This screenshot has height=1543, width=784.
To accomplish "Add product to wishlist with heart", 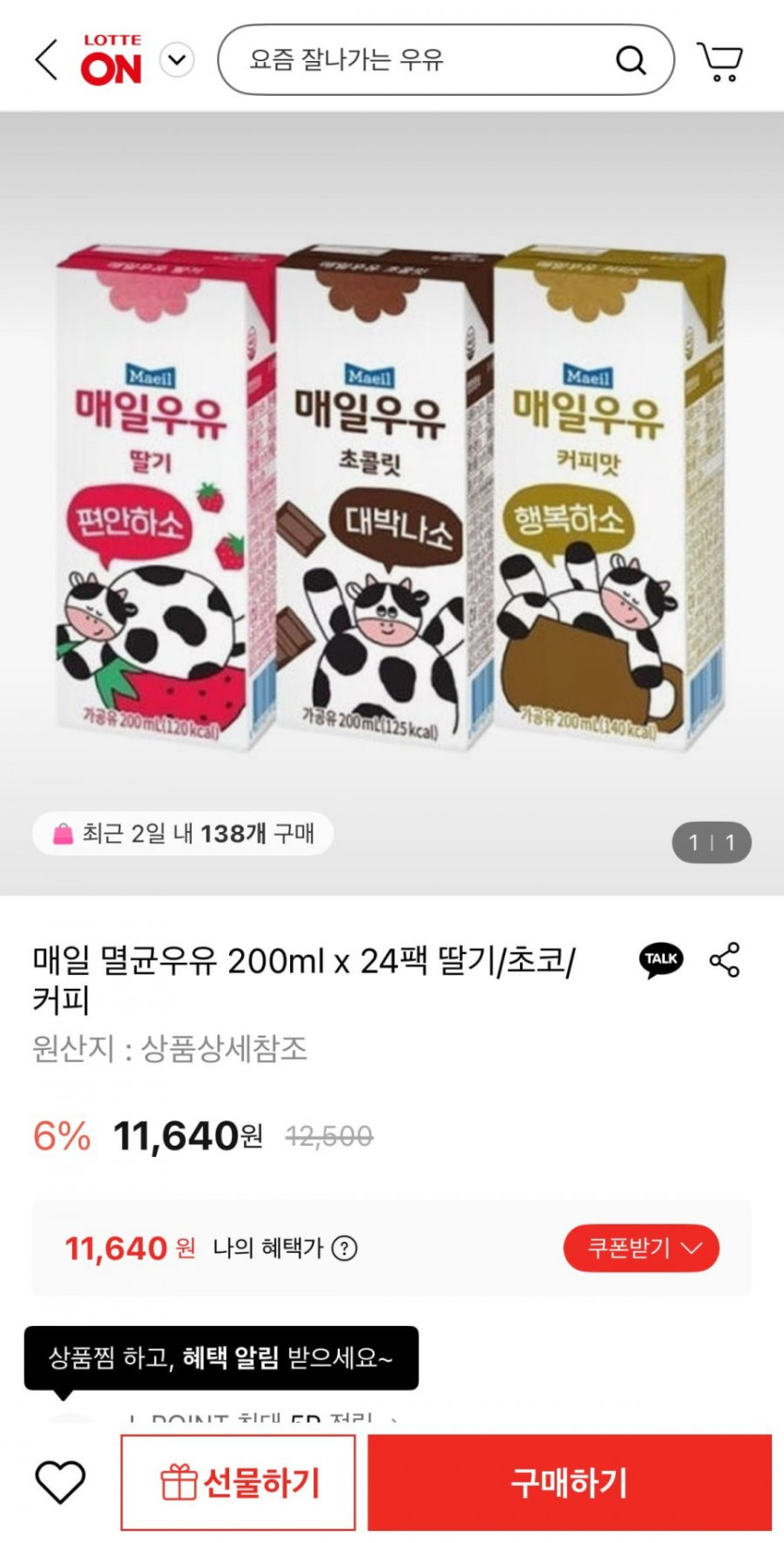I will coord(60,1482).
